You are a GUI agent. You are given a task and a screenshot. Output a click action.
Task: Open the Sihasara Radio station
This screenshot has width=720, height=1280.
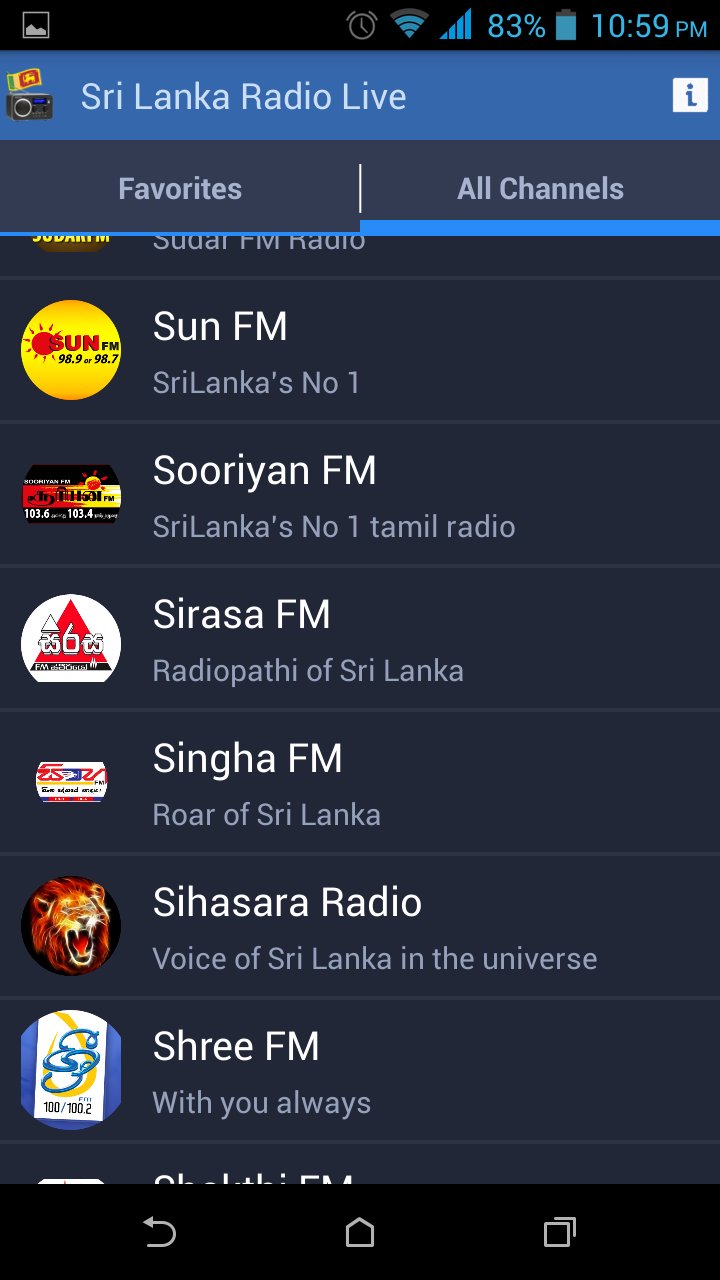tap(360, 927)
